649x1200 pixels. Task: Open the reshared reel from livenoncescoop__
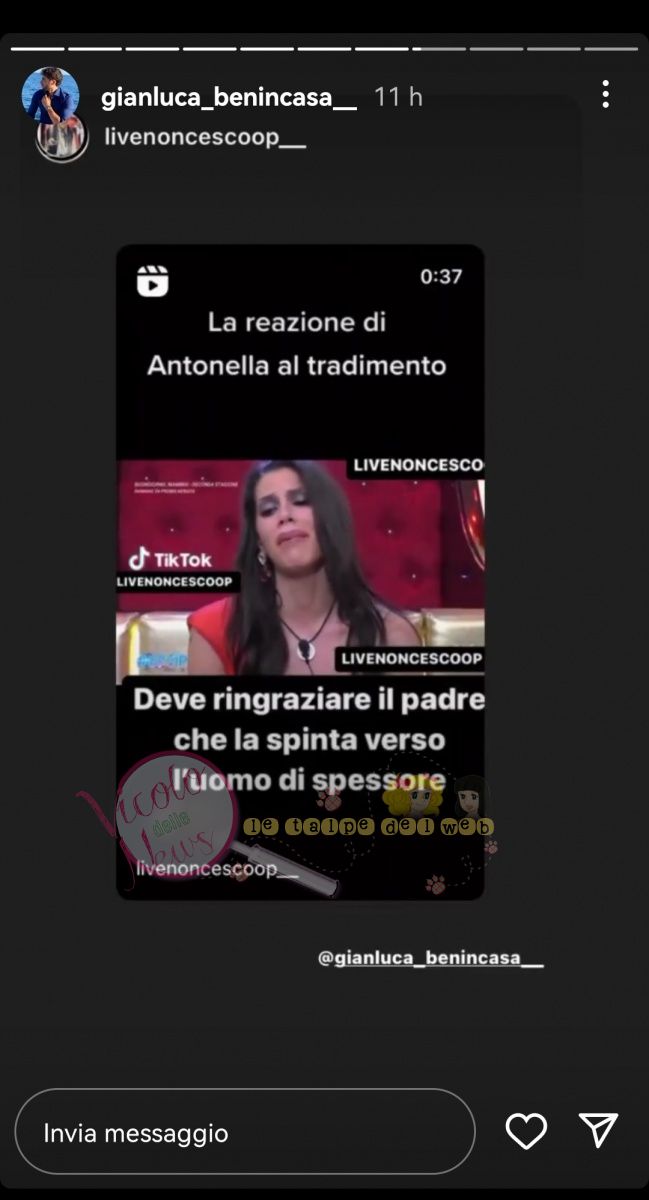(300, 571)
